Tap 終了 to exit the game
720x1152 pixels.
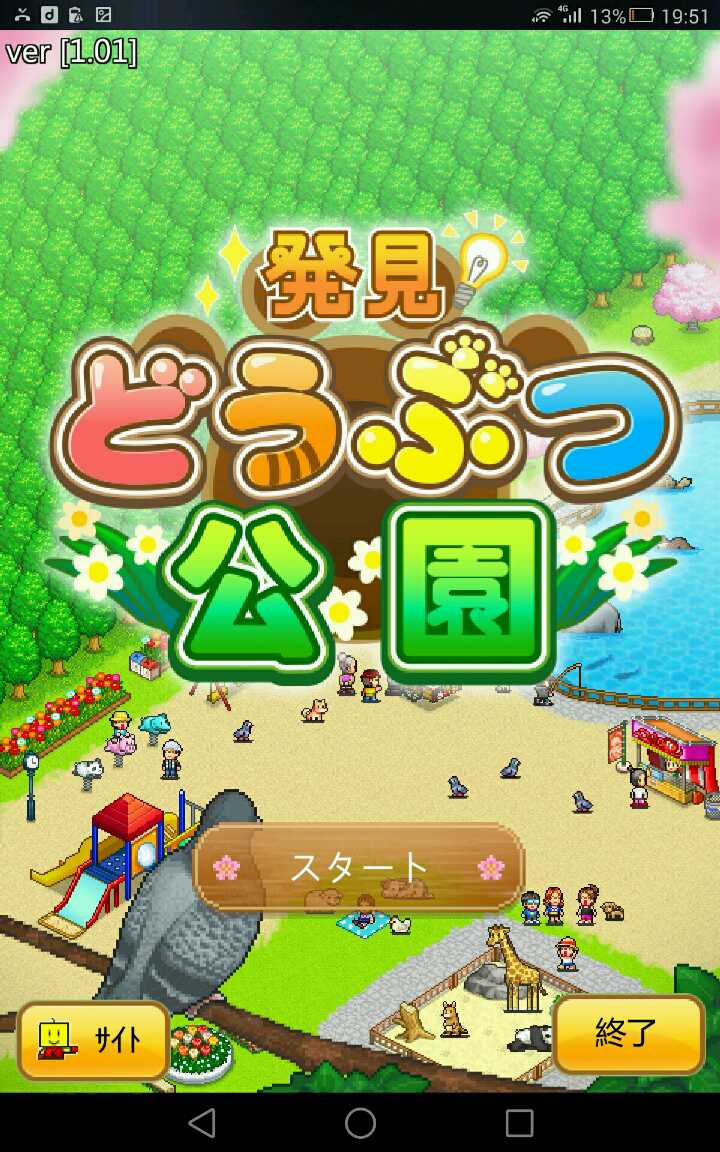click(628, 1034)
